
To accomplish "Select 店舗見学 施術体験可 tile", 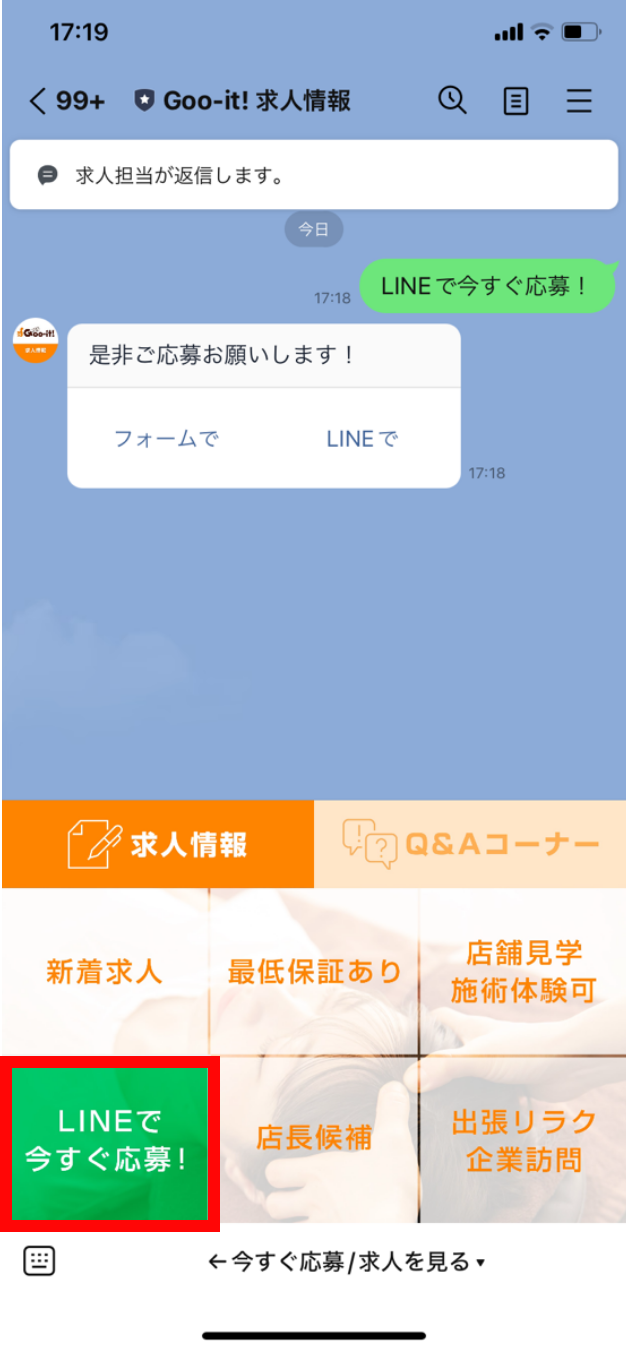I will (x=523, y=971).
